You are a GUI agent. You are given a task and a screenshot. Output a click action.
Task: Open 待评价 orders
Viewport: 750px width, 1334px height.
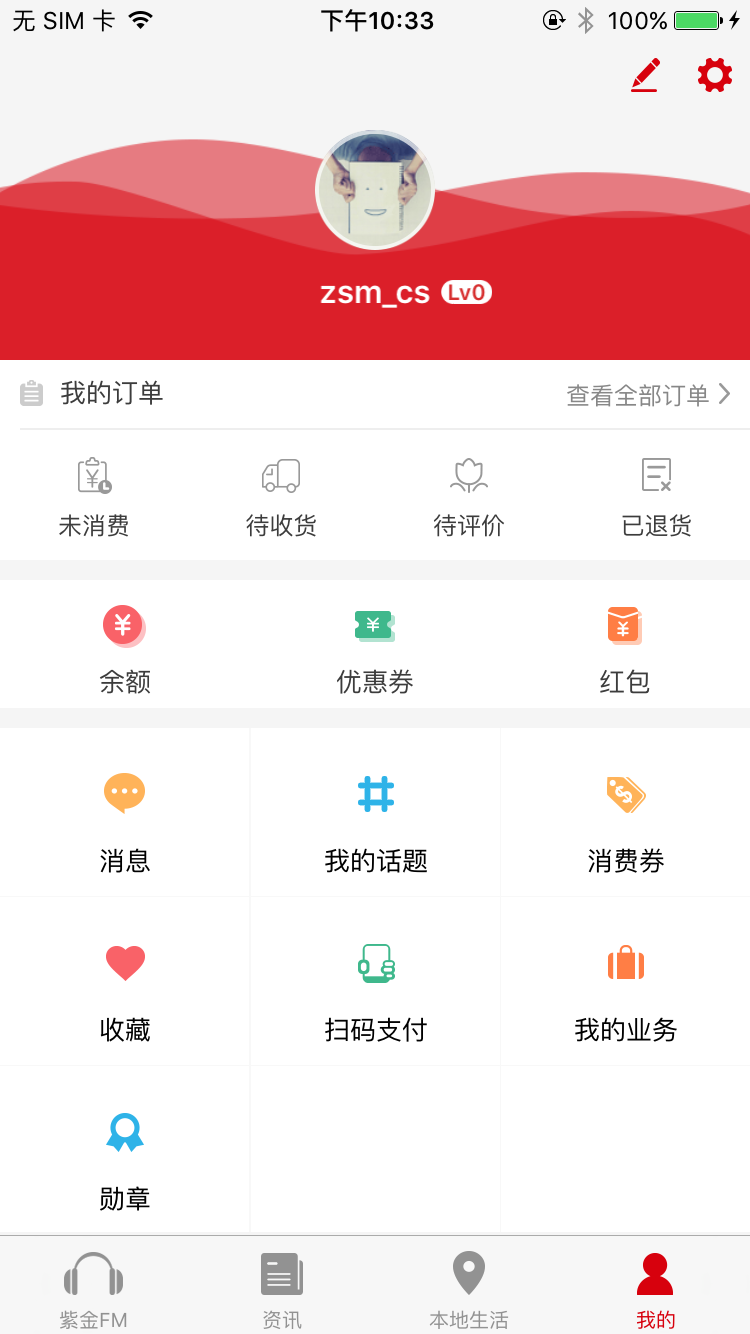click(x=468, y=496)
